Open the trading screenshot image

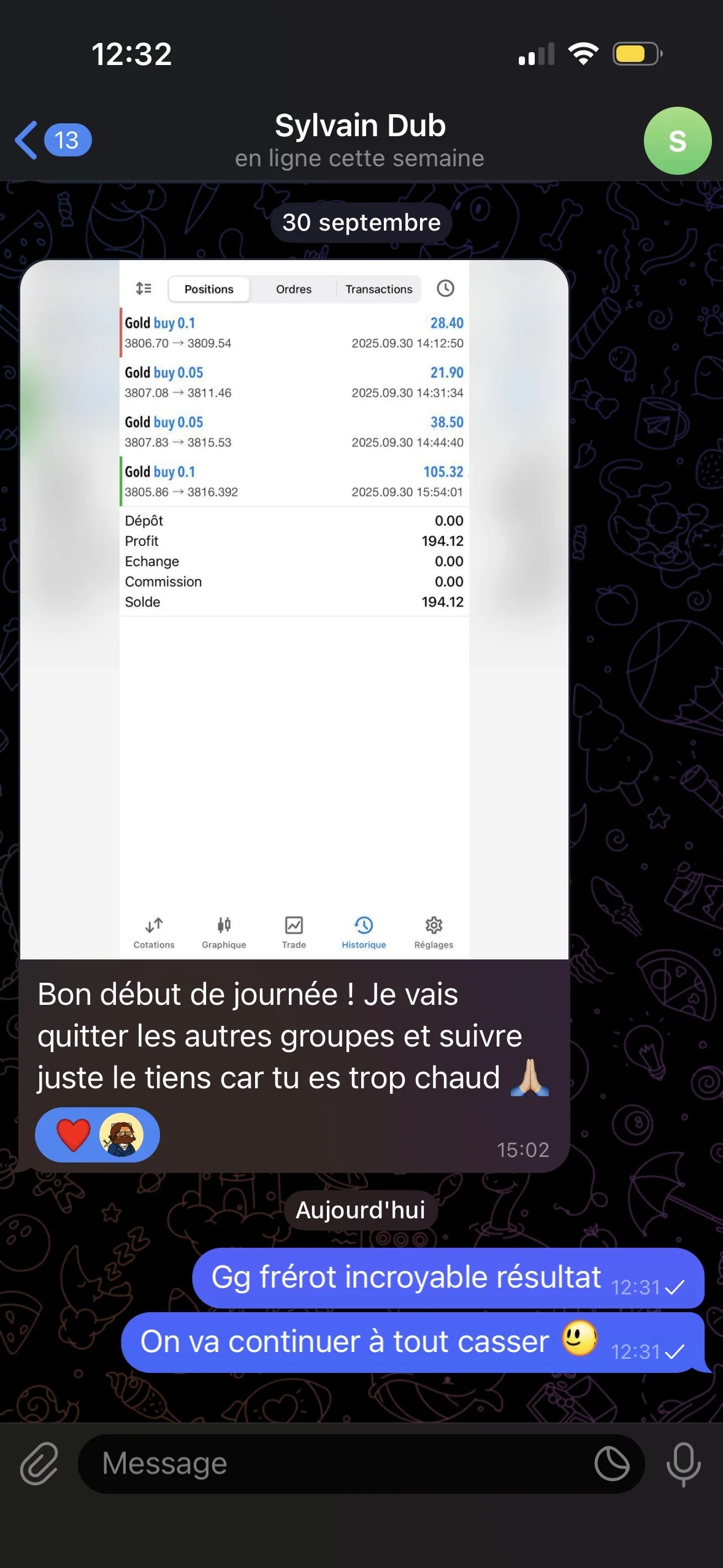pos(294,609)
